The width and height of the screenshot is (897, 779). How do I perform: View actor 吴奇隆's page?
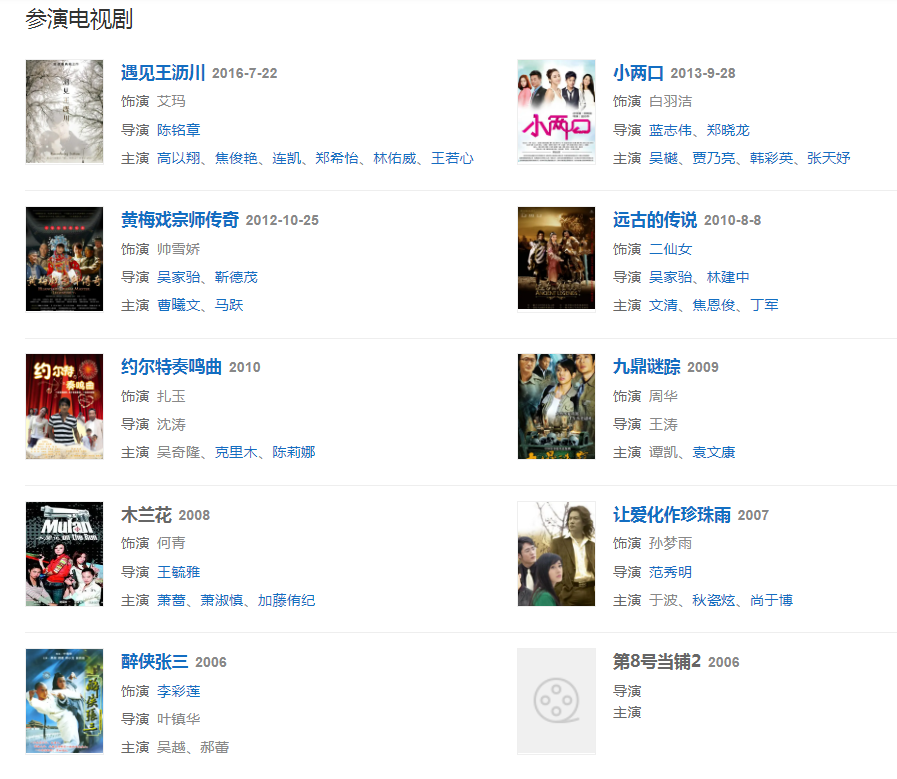179,452
